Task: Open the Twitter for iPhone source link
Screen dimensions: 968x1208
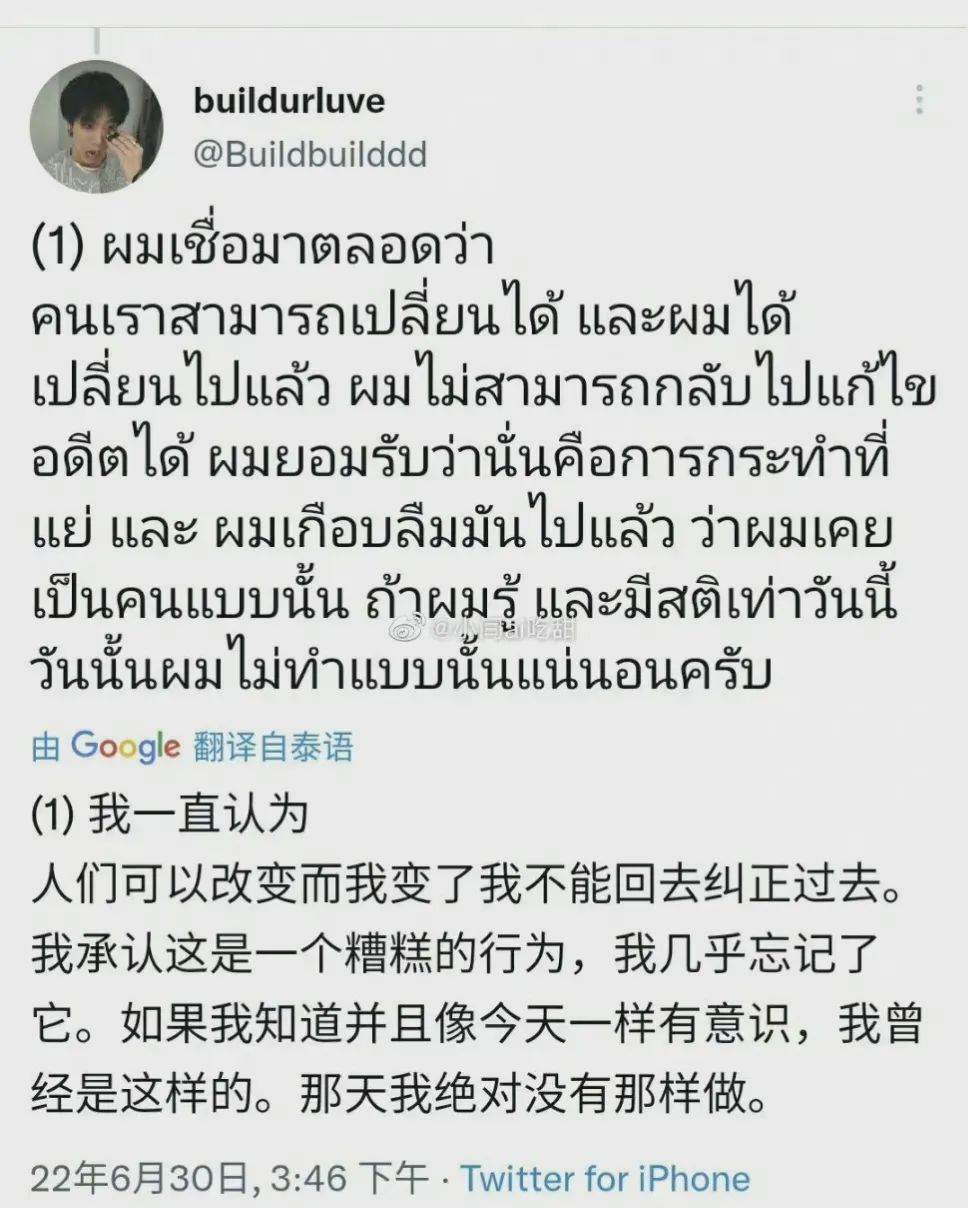Action: click(605, 1179)
